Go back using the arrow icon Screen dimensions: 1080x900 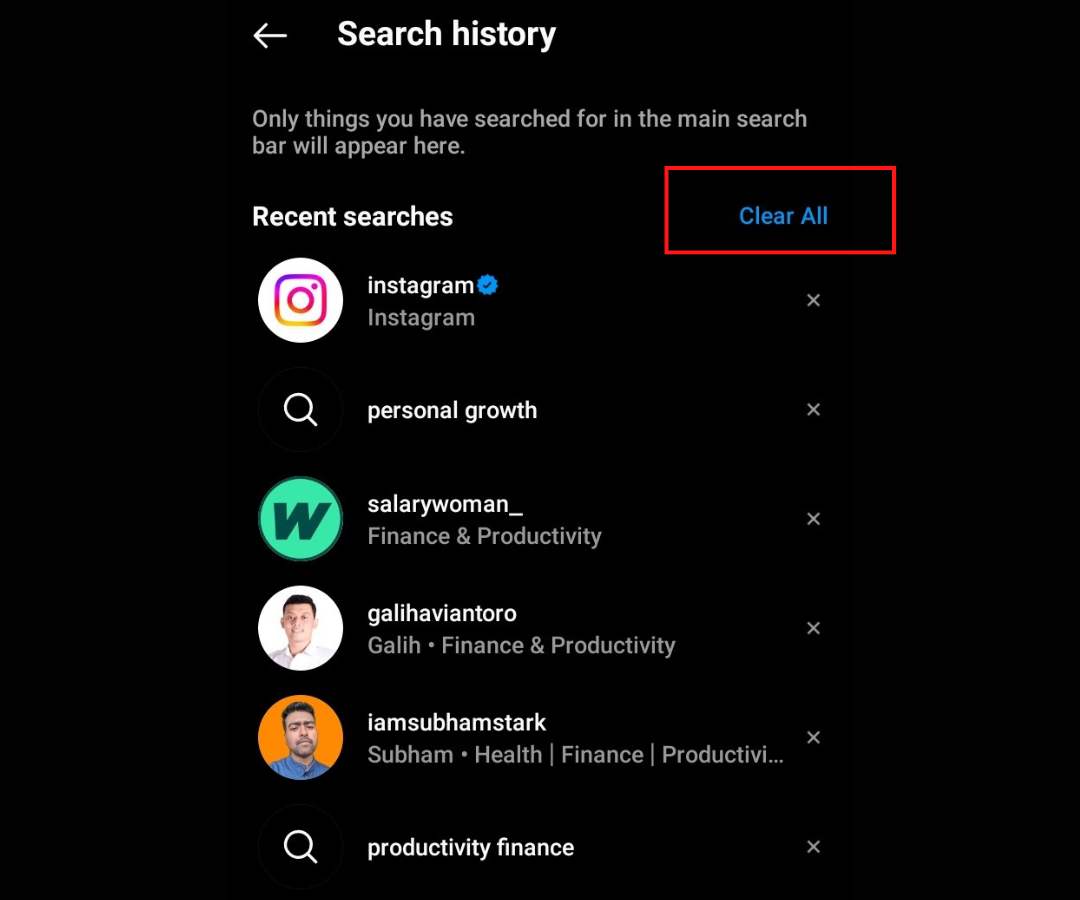click(x=270, y=36)
